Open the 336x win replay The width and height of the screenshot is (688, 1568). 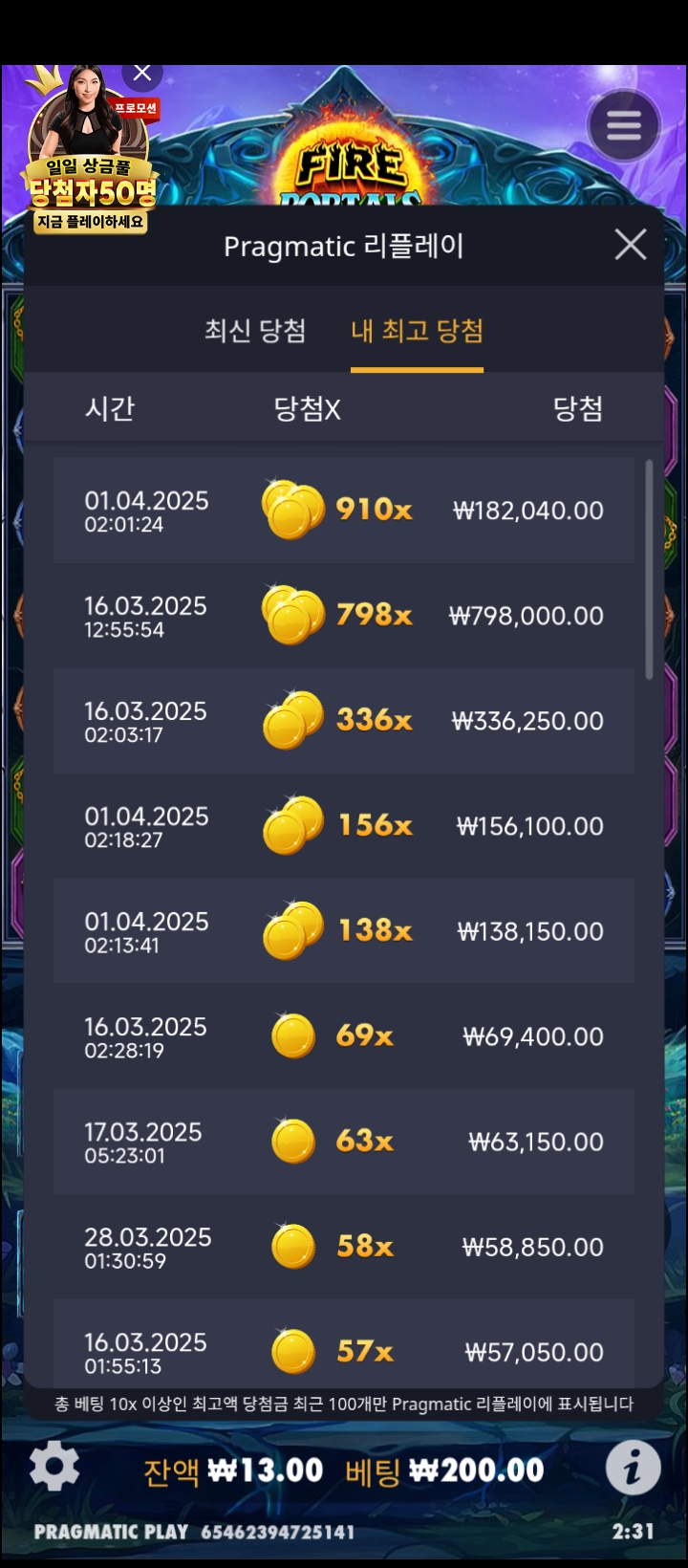click(344, 720)
